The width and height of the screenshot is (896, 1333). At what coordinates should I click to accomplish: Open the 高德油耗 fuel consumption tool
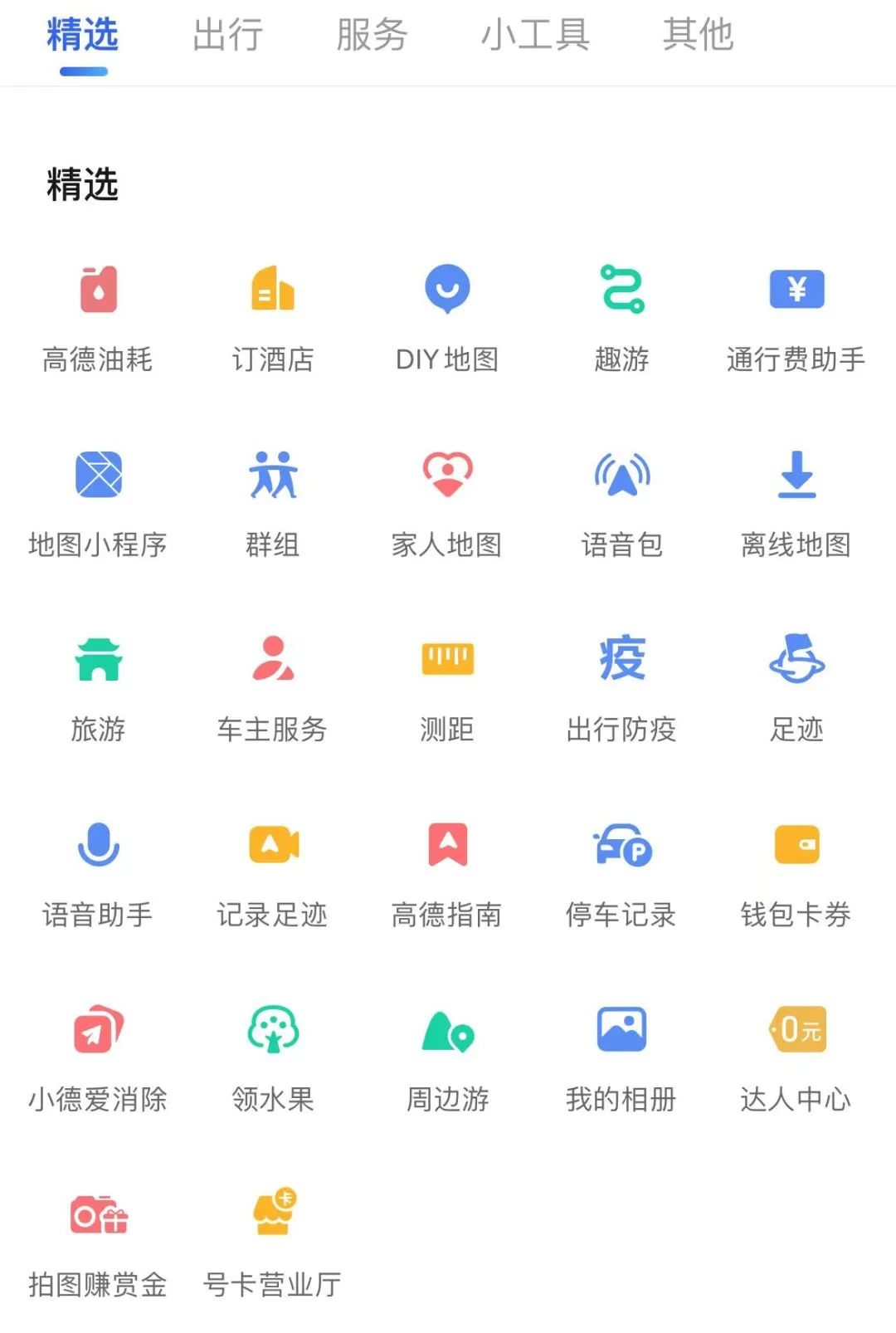coord(100,291)
